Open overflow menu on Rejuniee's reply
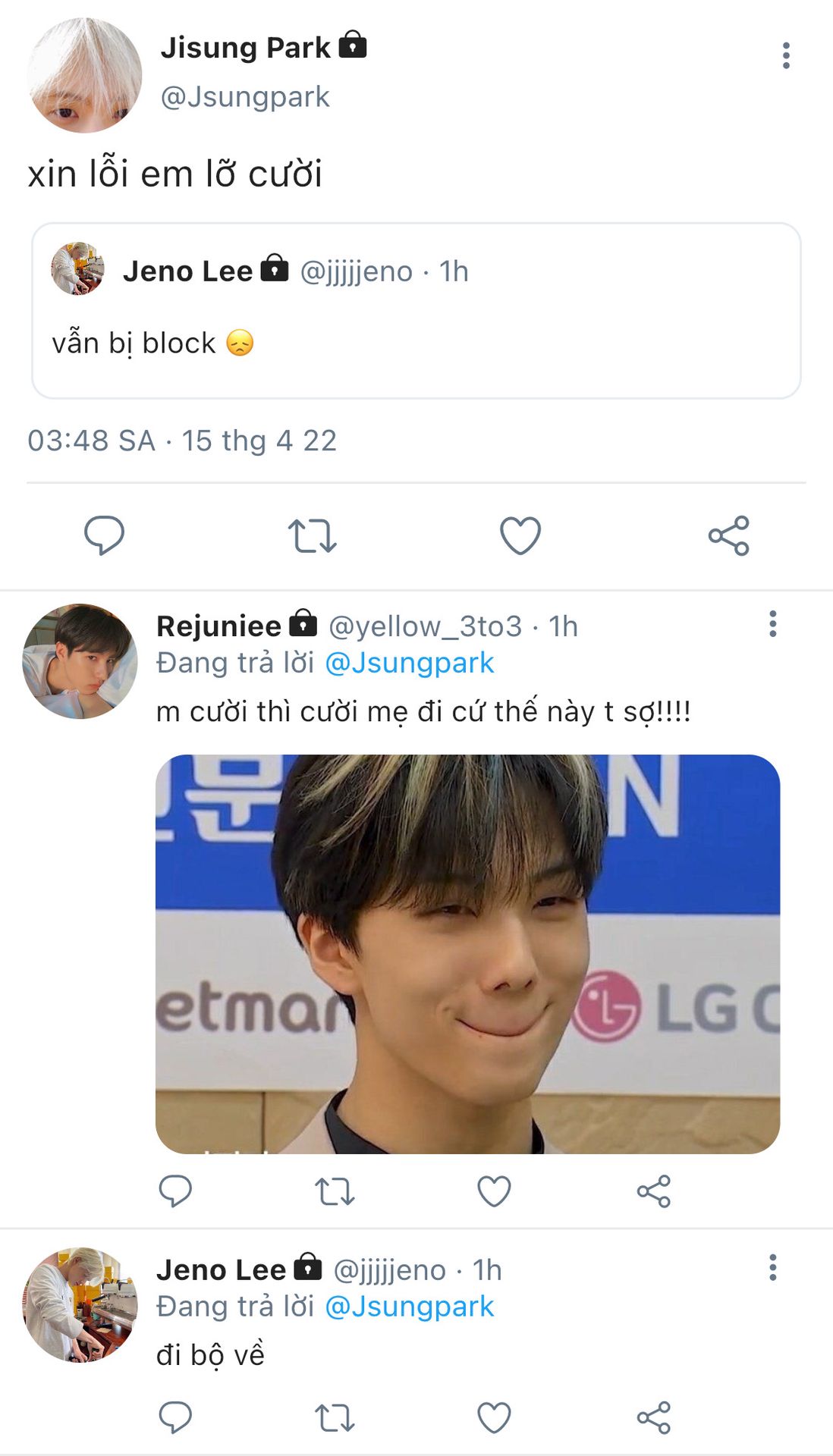The image size is (833, 1456). coord(772,624)
